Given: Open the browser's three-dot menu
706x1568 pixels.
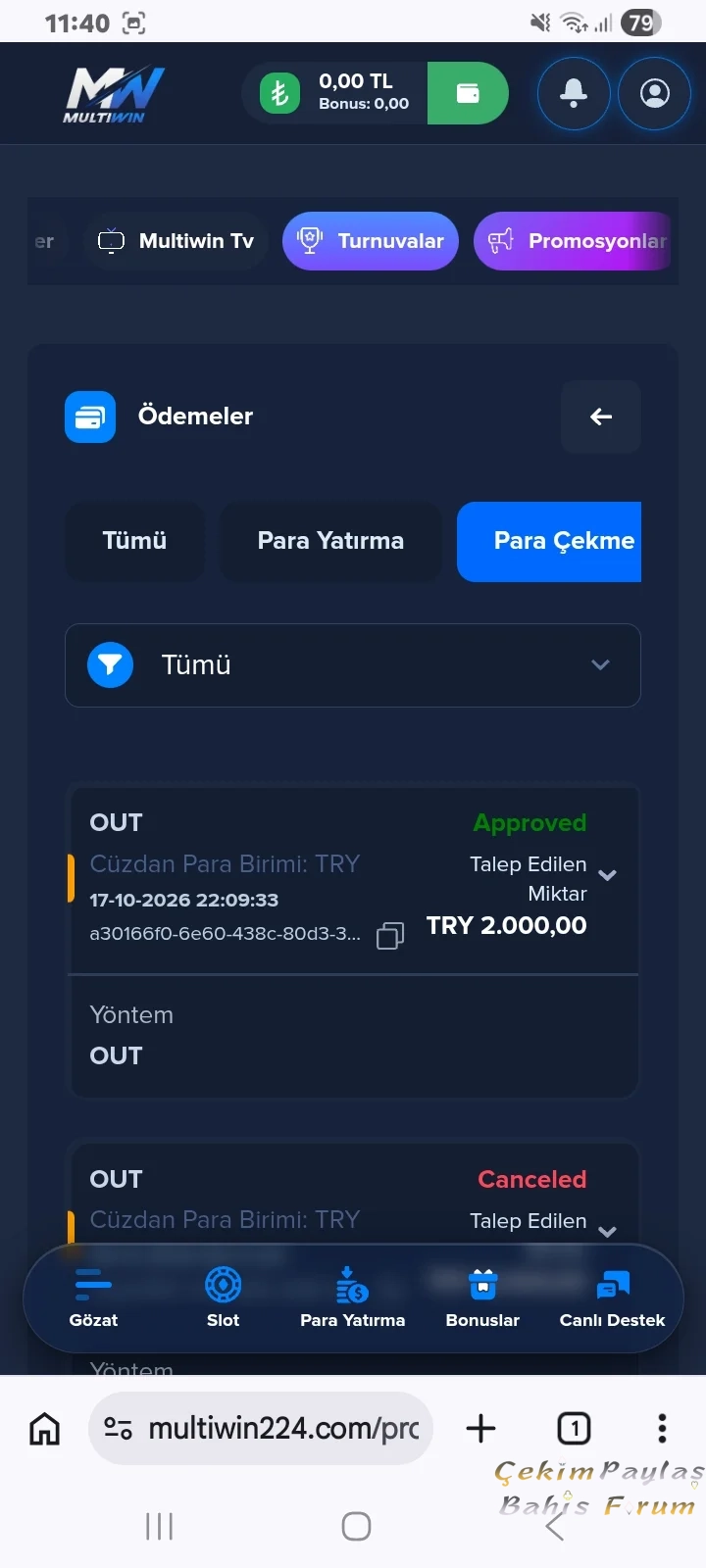Looking at the screenshot, I should (x=662, y=1428).
